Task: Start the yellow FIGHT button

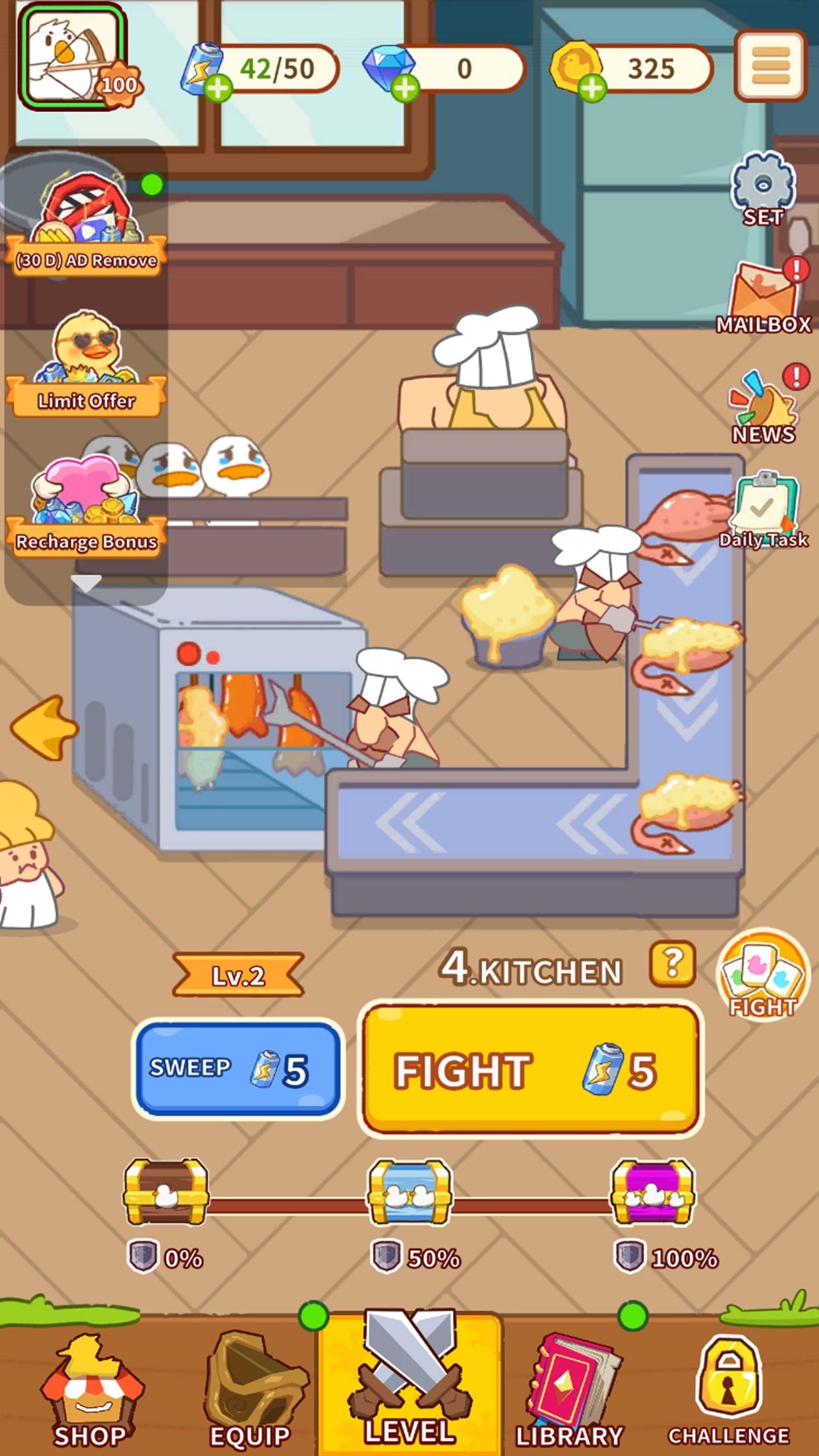Action: [x=531, y=1069]
